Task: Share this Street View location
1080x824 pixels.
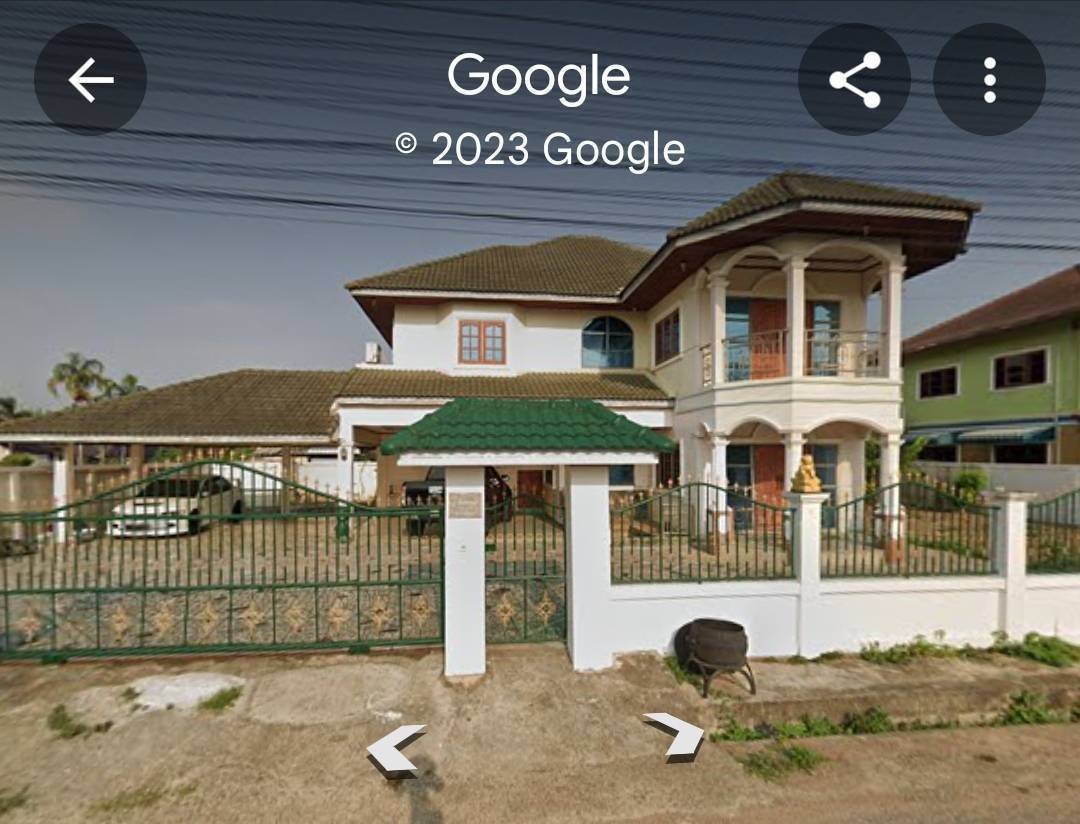Action: click(x=854, y=80)
